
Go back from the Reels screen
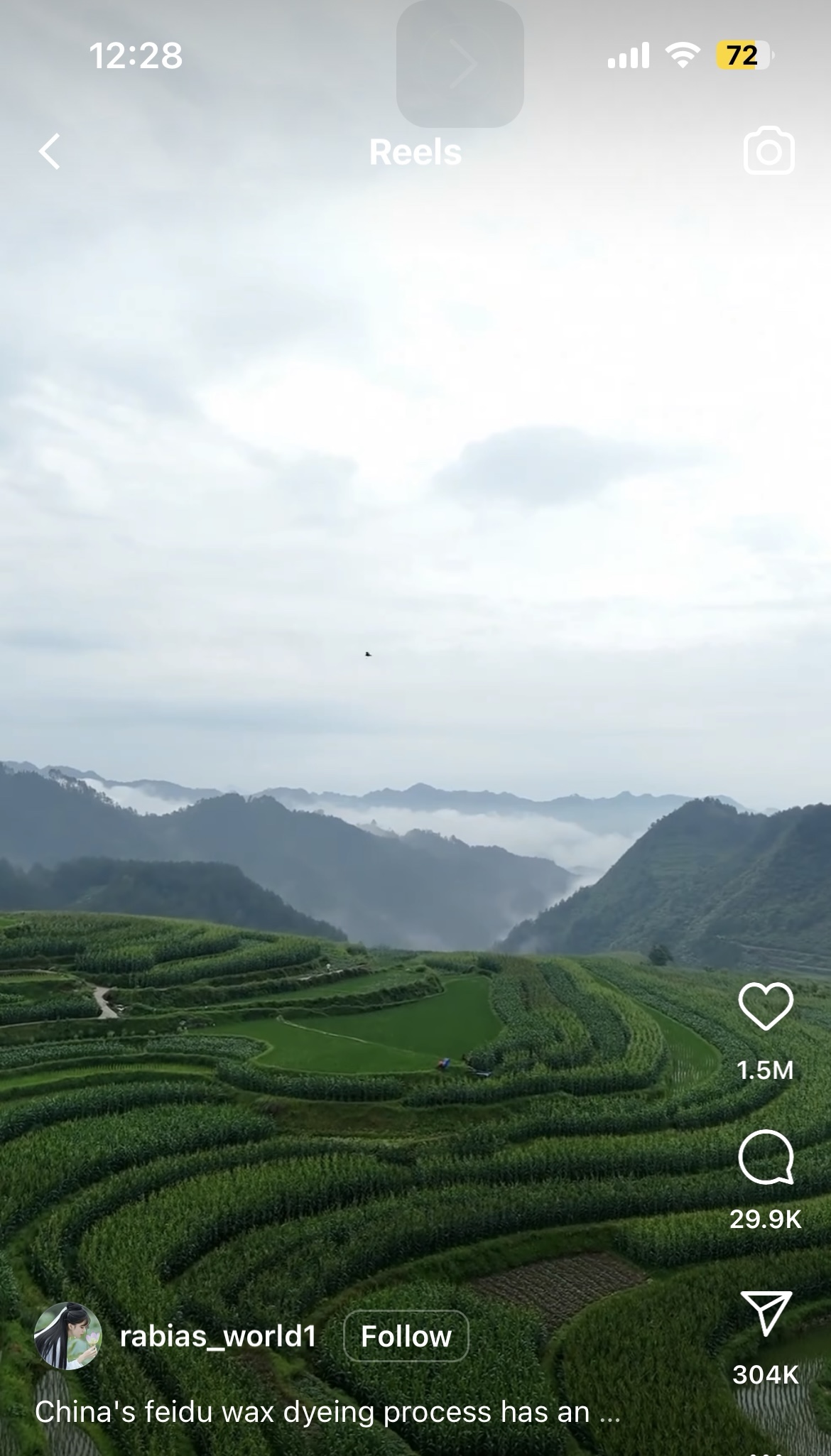tap(50, 151)
